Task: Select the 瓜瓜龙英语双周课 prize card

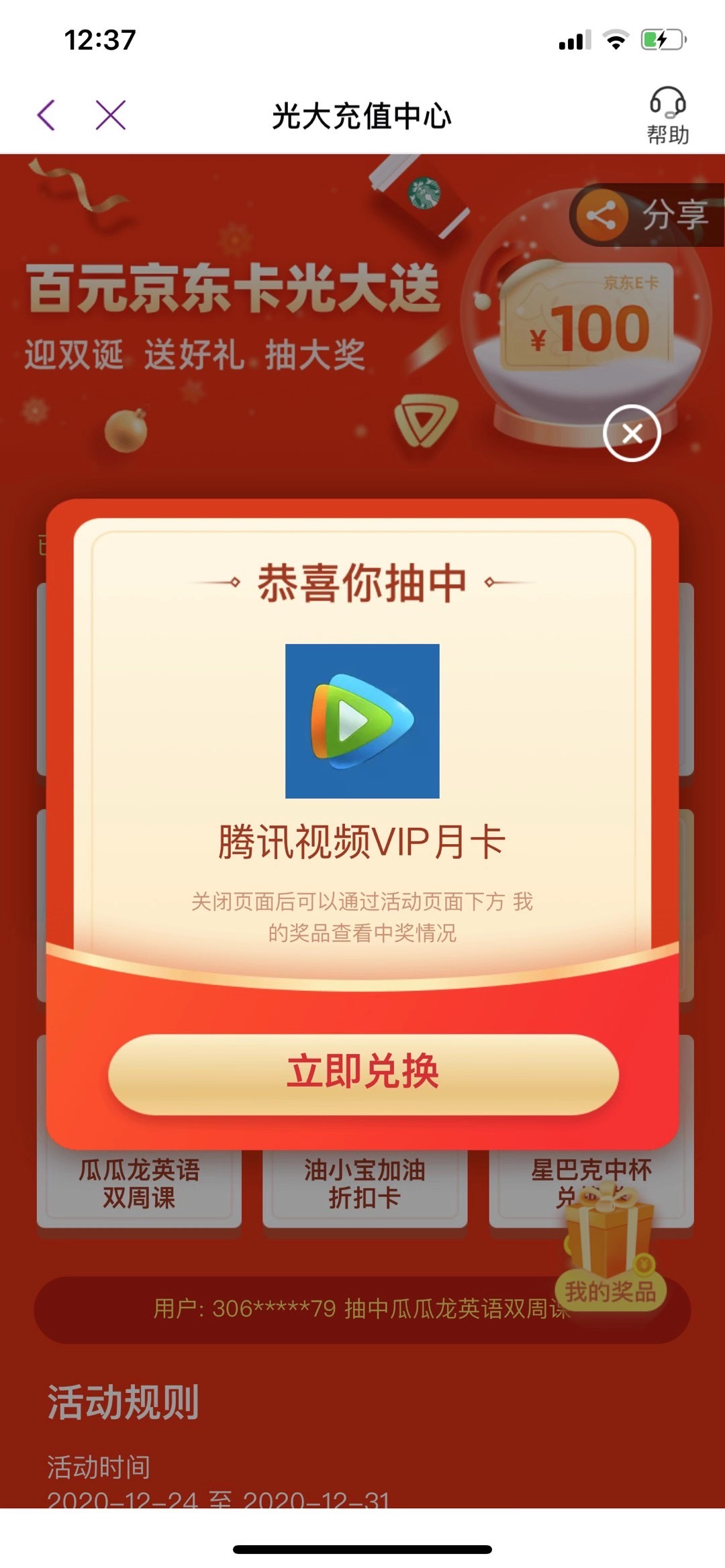Action: [139, 1185]
